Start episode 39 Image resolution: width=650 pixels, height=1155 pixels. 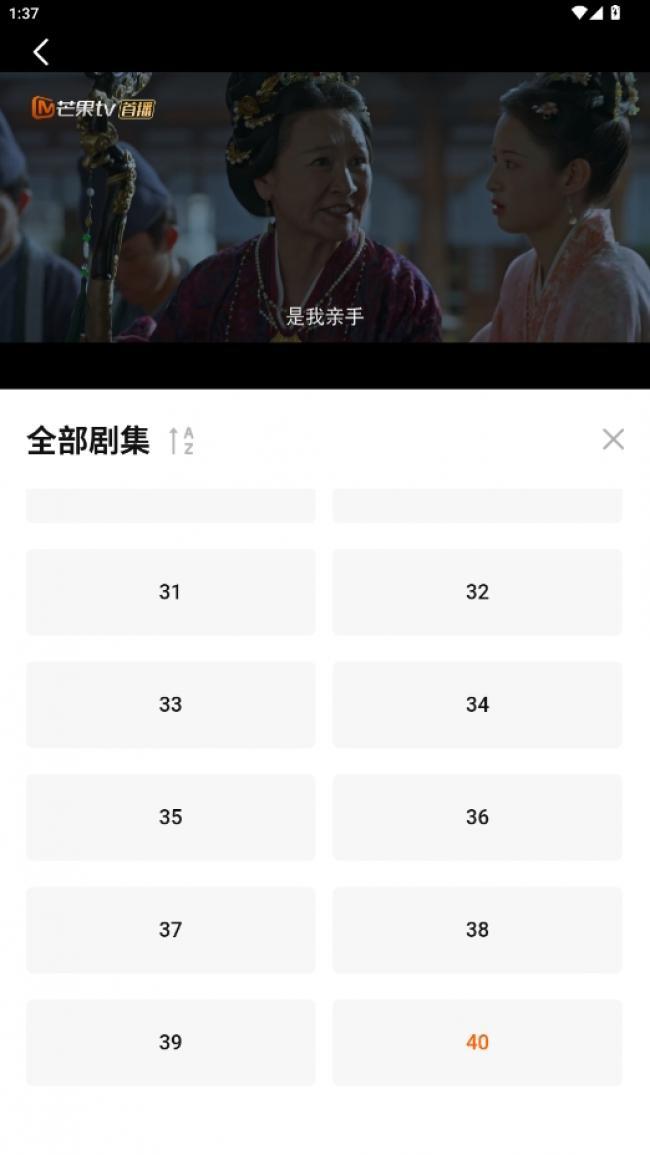[170, 1042]
